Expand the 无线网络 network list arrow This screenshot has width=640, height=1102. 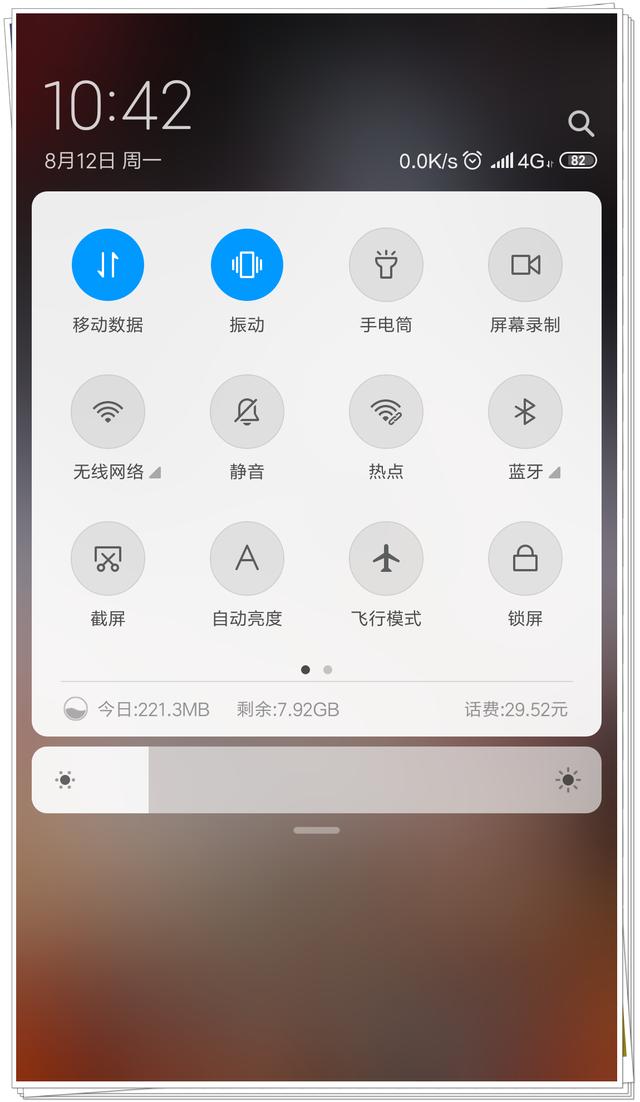(x=155, y=472)
